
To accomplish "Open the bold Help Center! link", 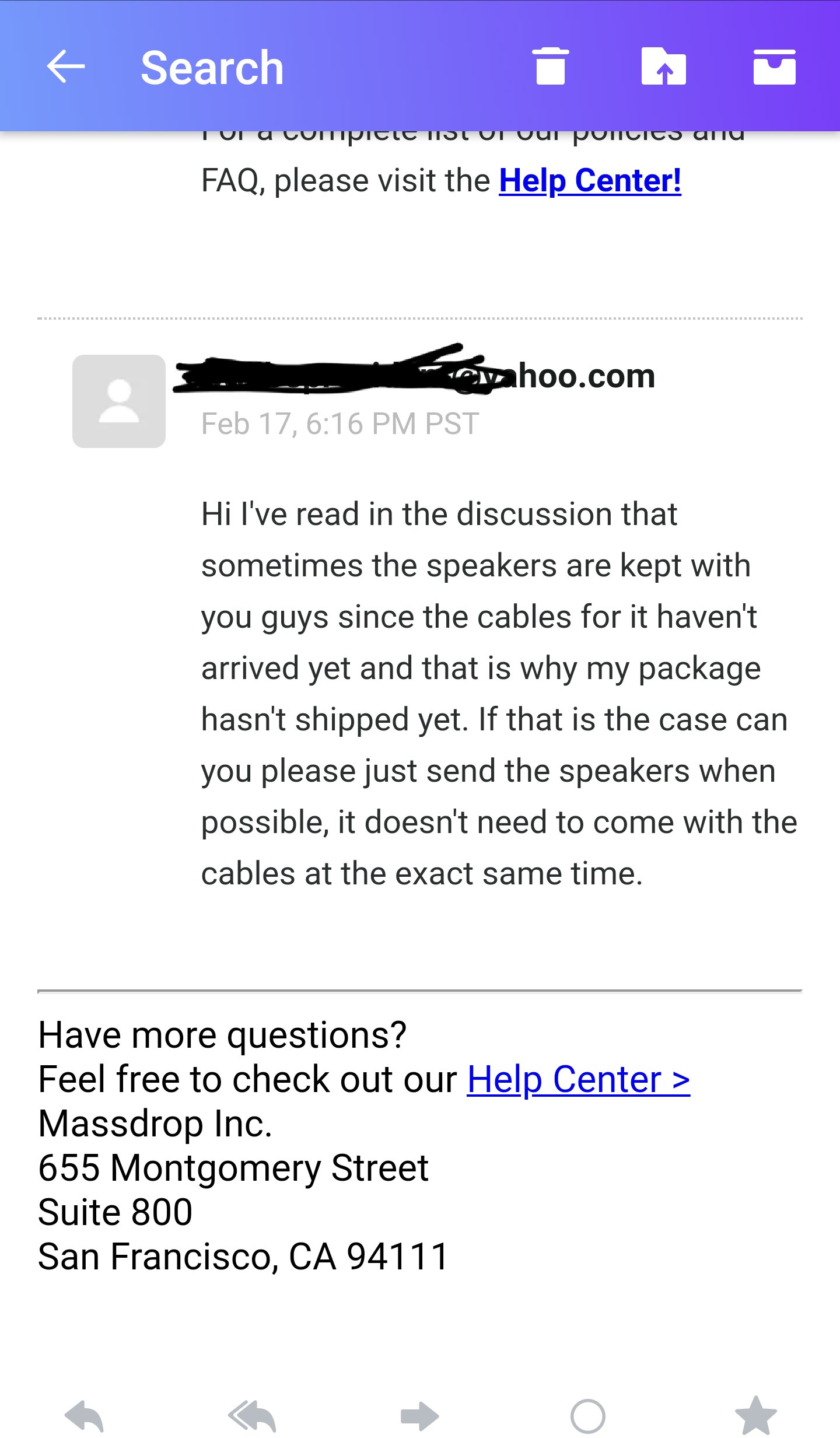I will [x=590, y=180].
